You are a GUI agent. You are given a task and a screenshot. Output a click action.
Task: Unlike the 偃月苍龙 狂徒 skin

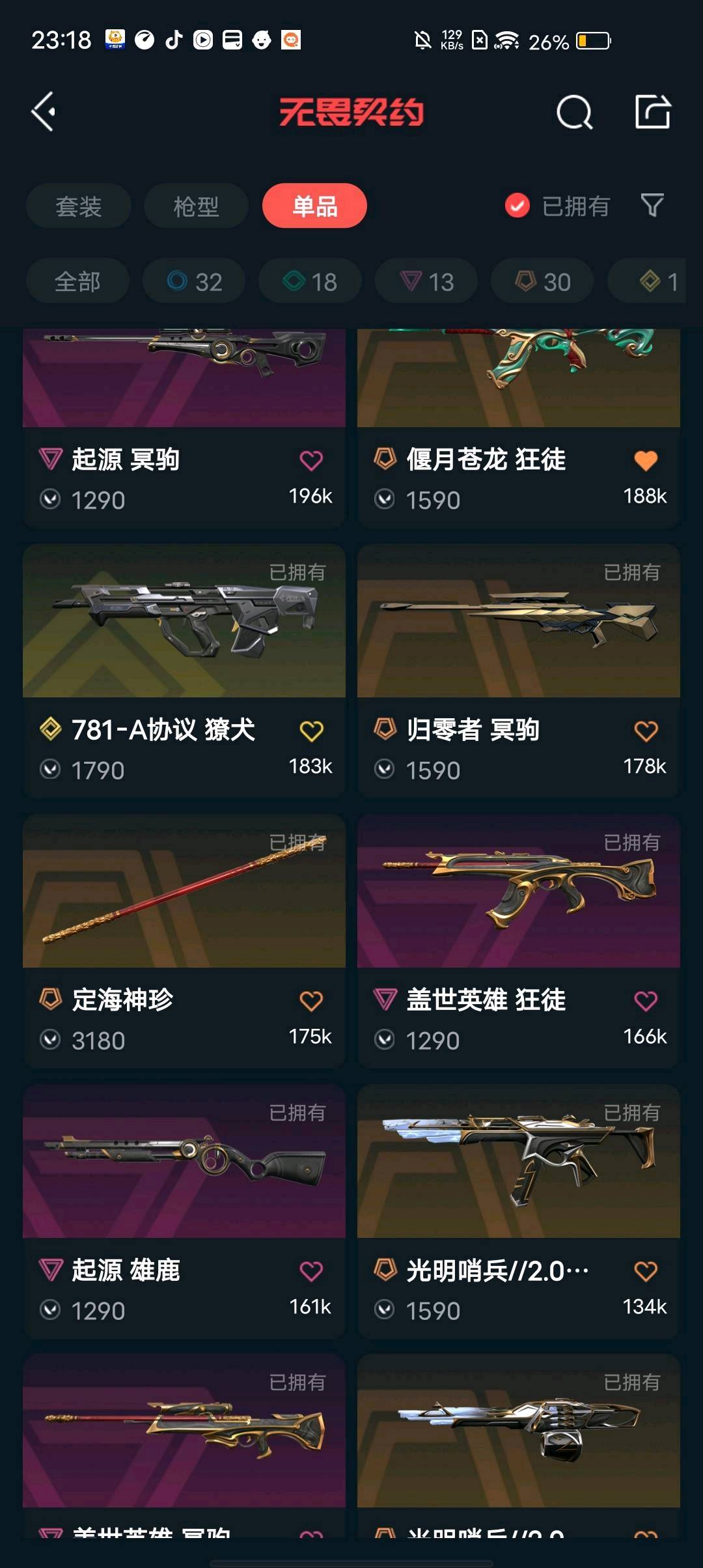tap(646, 460)
